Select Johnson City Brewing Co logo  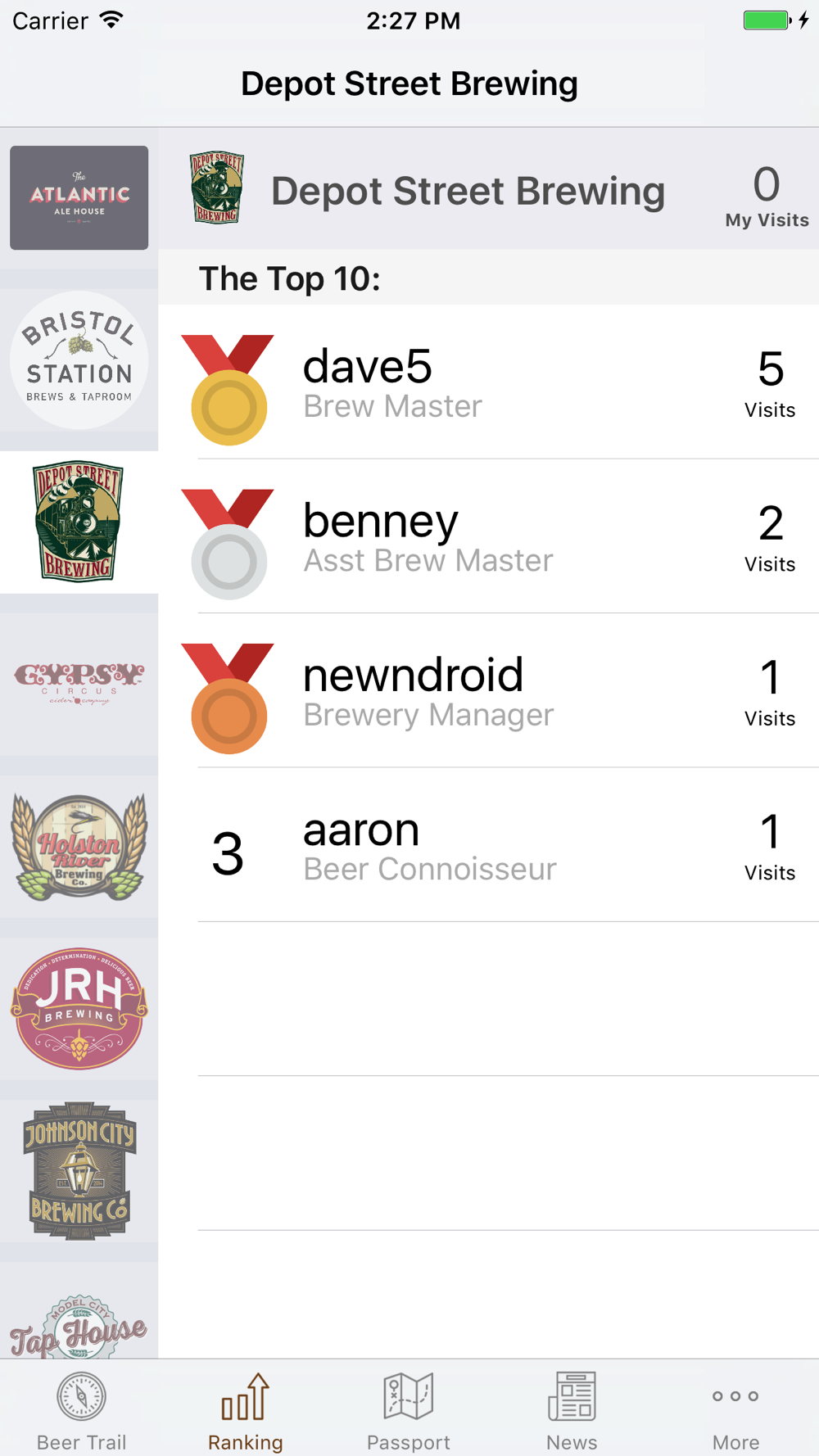click(79, 1171)
